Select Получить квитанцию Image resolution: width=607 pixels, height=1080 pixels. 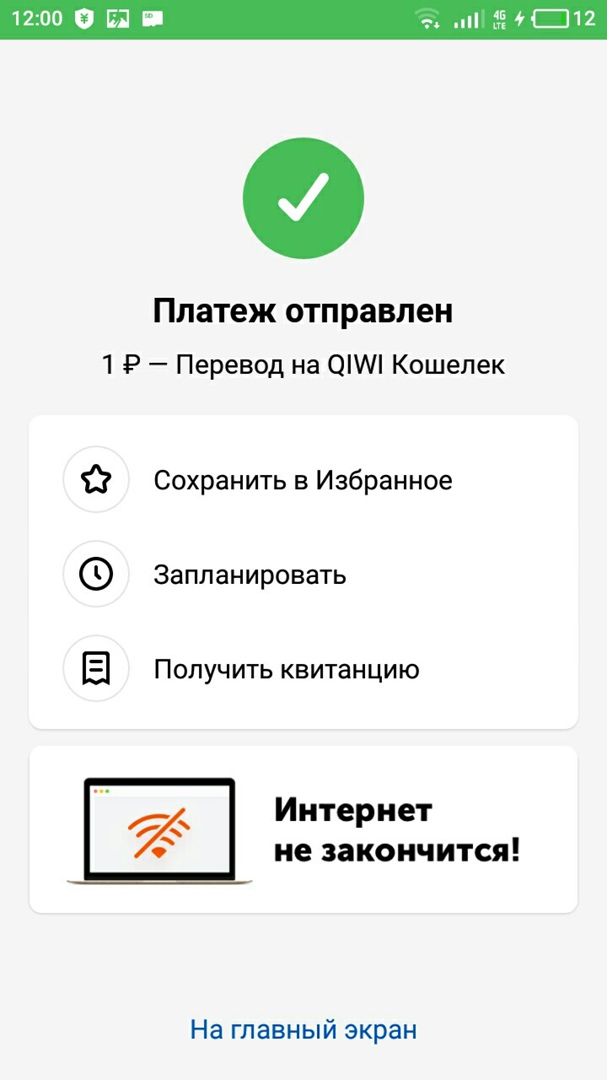tap(286, 669)
